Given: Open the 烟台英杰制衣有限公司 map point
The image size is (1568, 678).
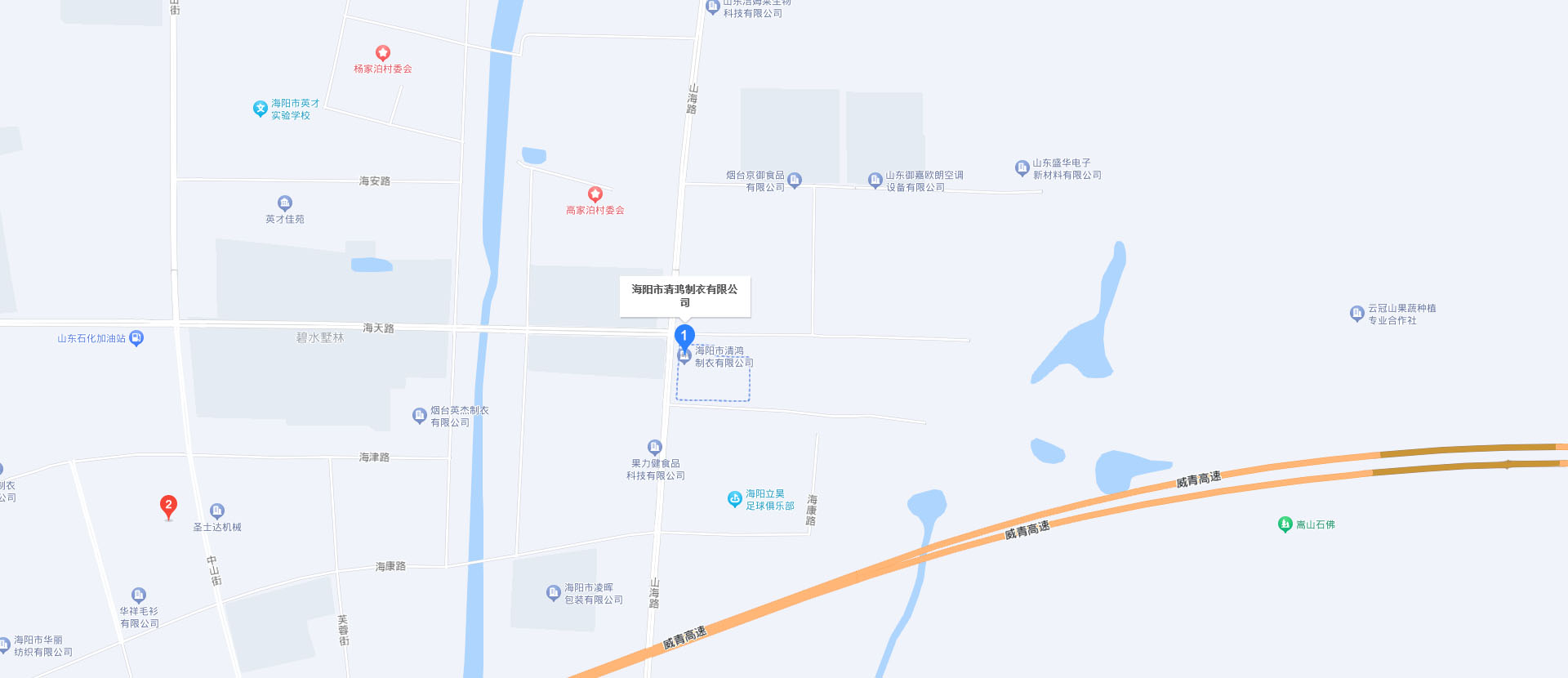Looking at the screenshot, I should pos(420,416).
